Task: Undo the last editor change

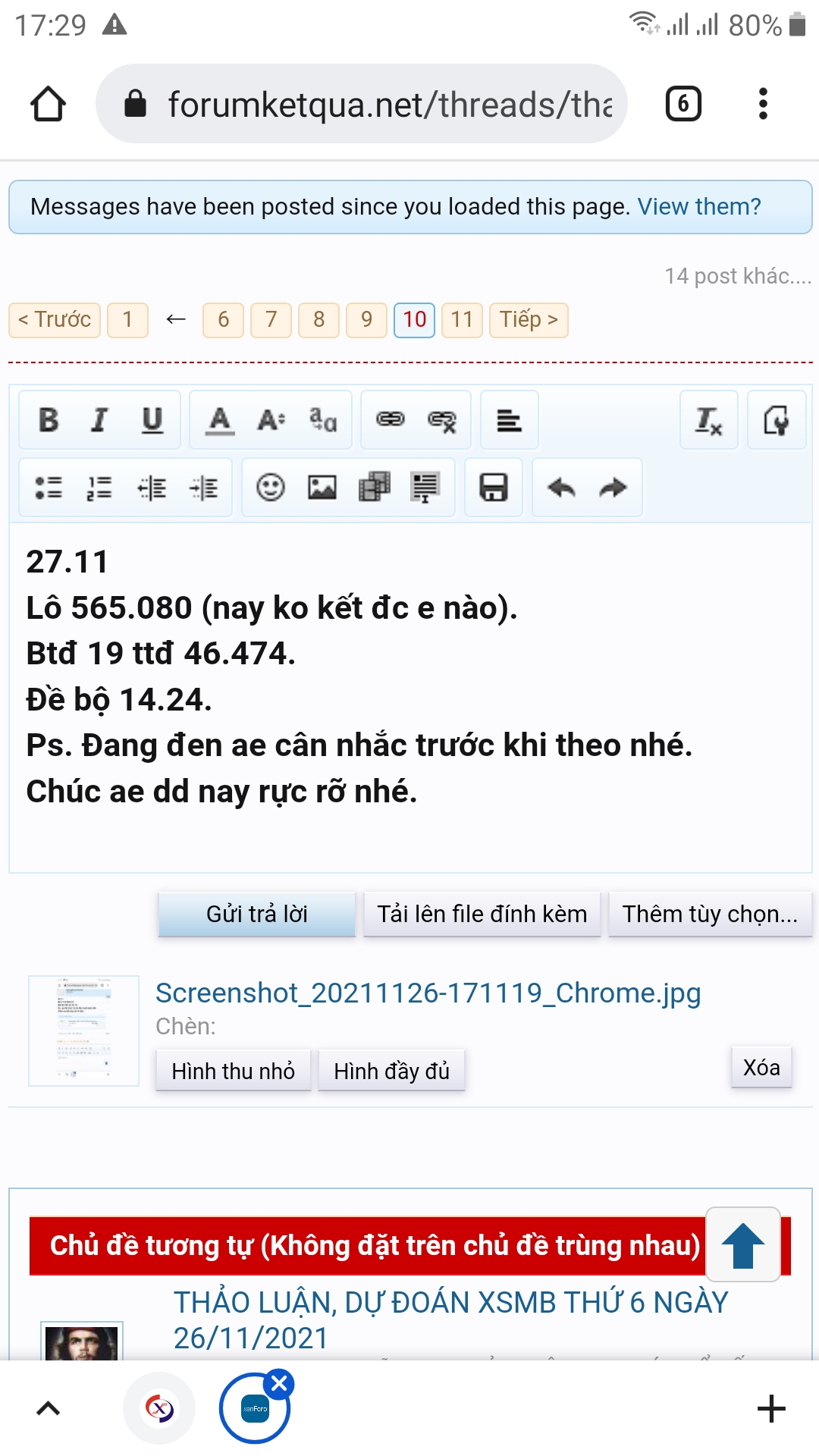Action: (x=561, y=487)
